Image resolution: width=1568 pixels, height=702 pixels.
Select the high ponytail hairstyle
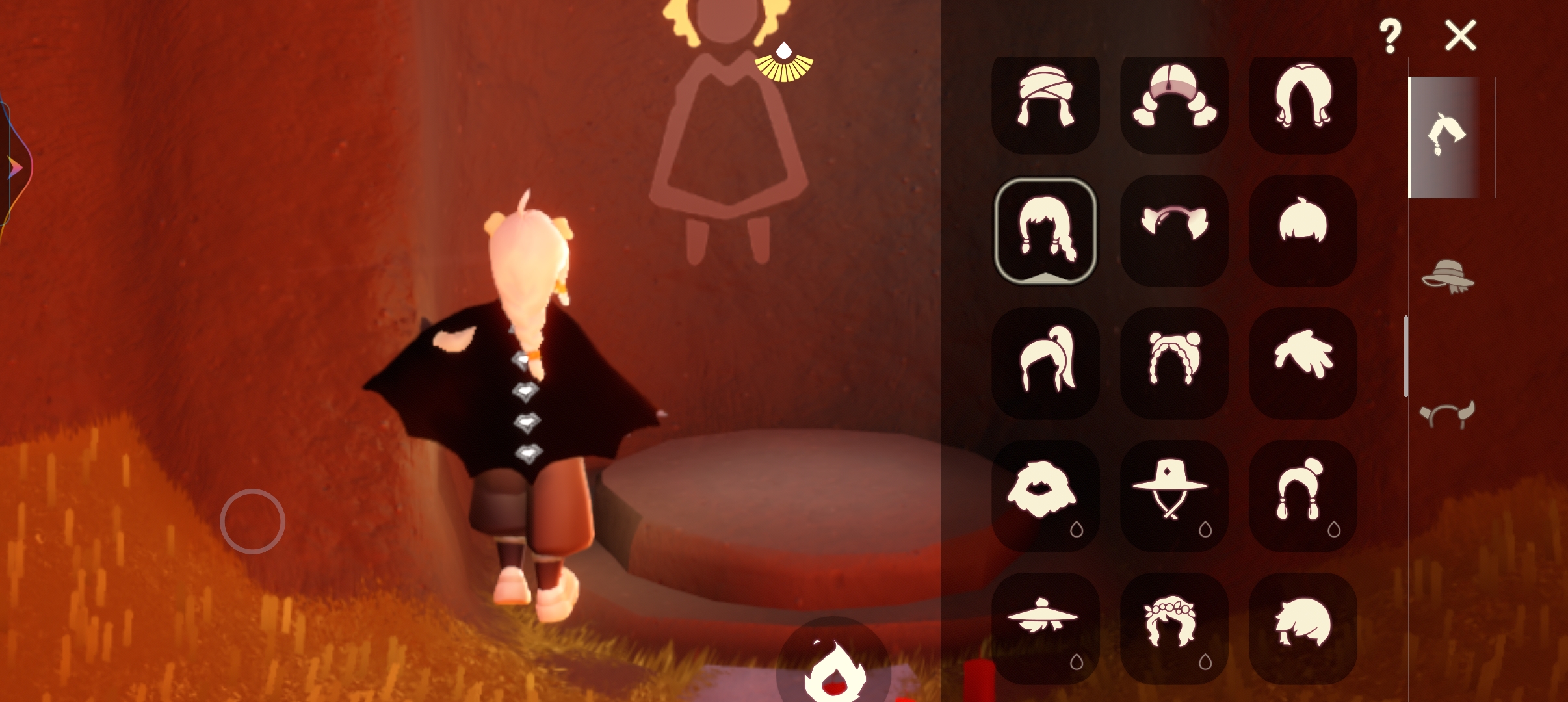1045,361
